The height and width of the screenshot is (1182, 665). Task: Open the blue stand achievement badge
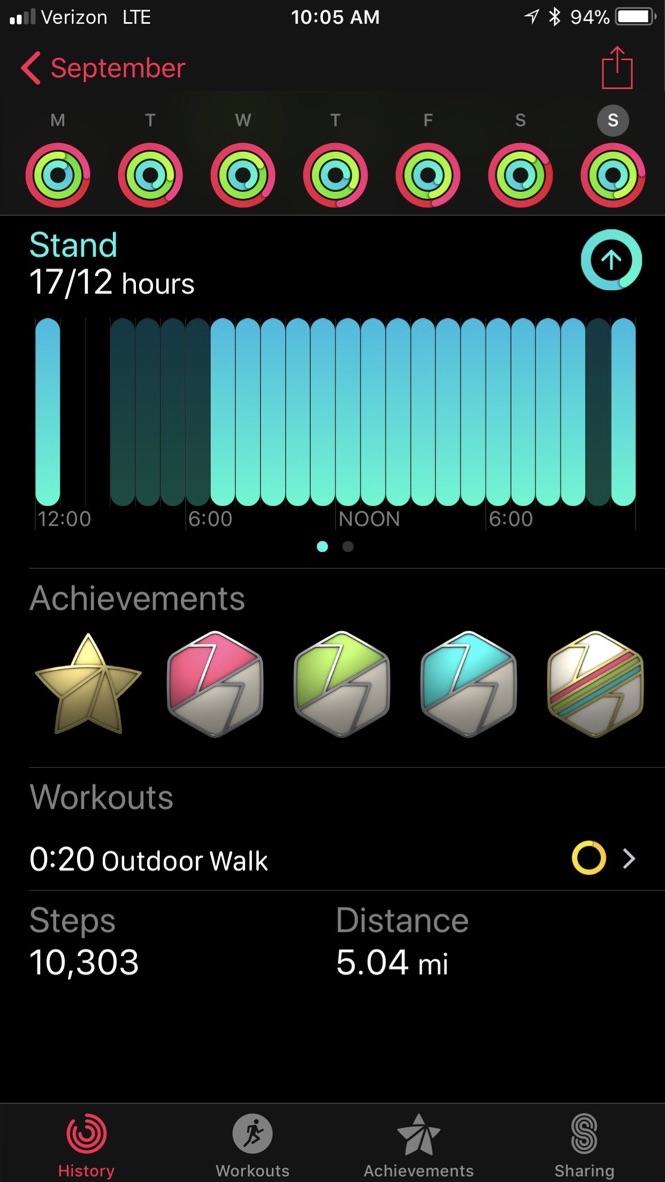[x=468, y=685]
